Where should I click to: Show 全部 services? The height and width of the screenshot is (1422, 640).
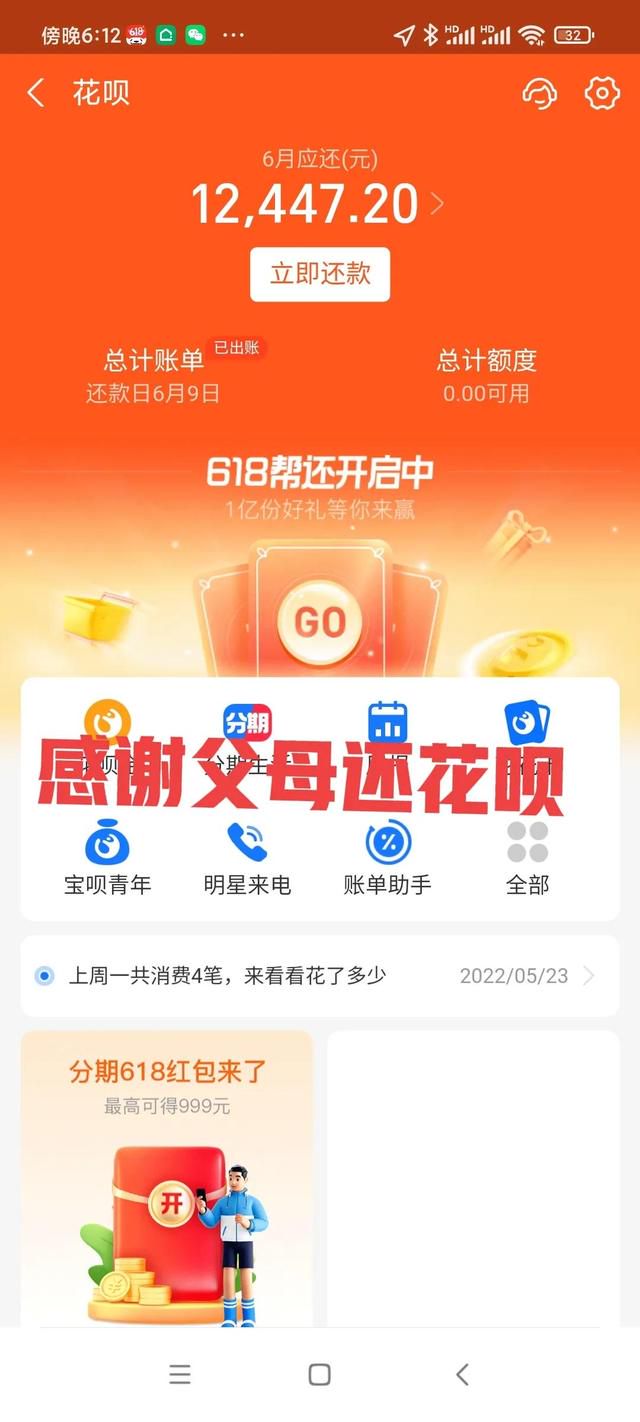click(x=527, y=858)
